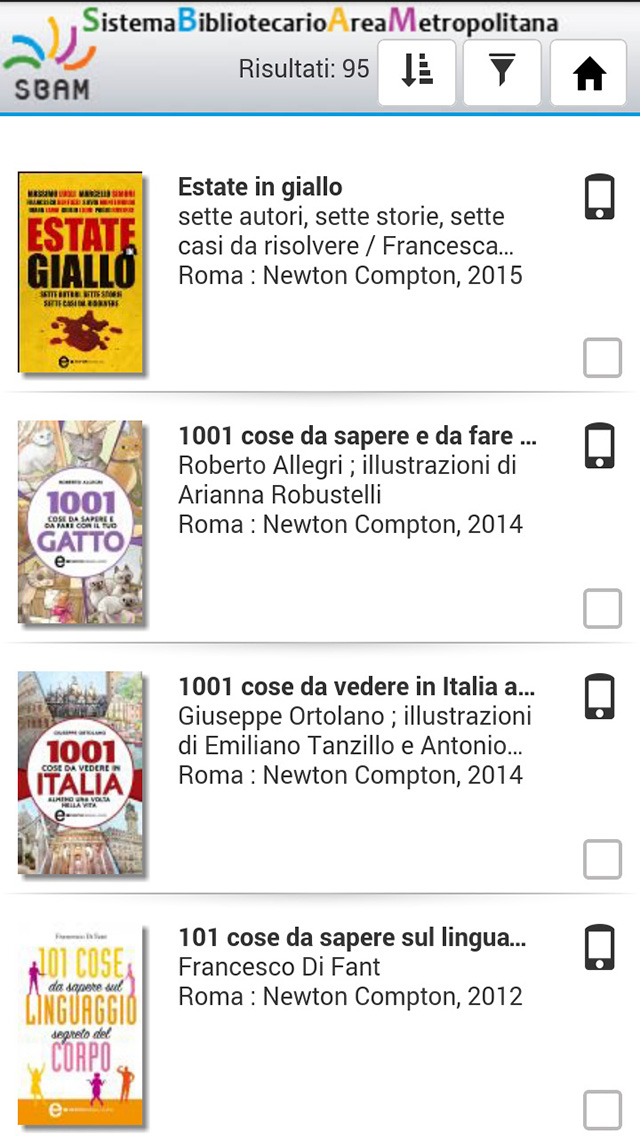The width and height of the screenshot is (640, 1136).
Task: Tap the e-book device icon for Francesco Di Fant's book
Action: pos(599,947)
